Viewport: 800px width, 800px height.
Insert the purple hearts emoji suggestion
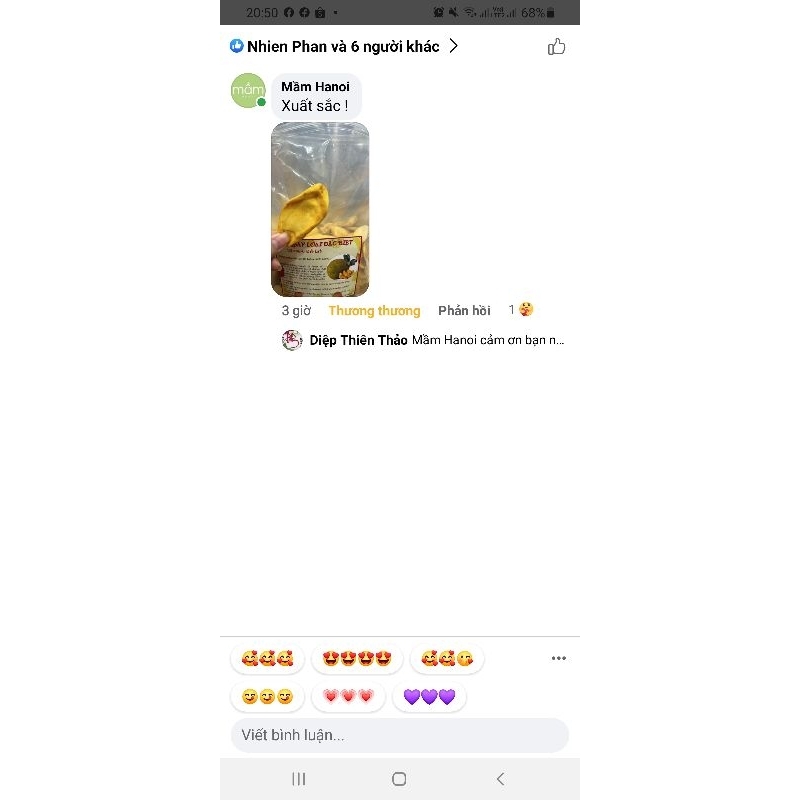[x=429, y=696]
